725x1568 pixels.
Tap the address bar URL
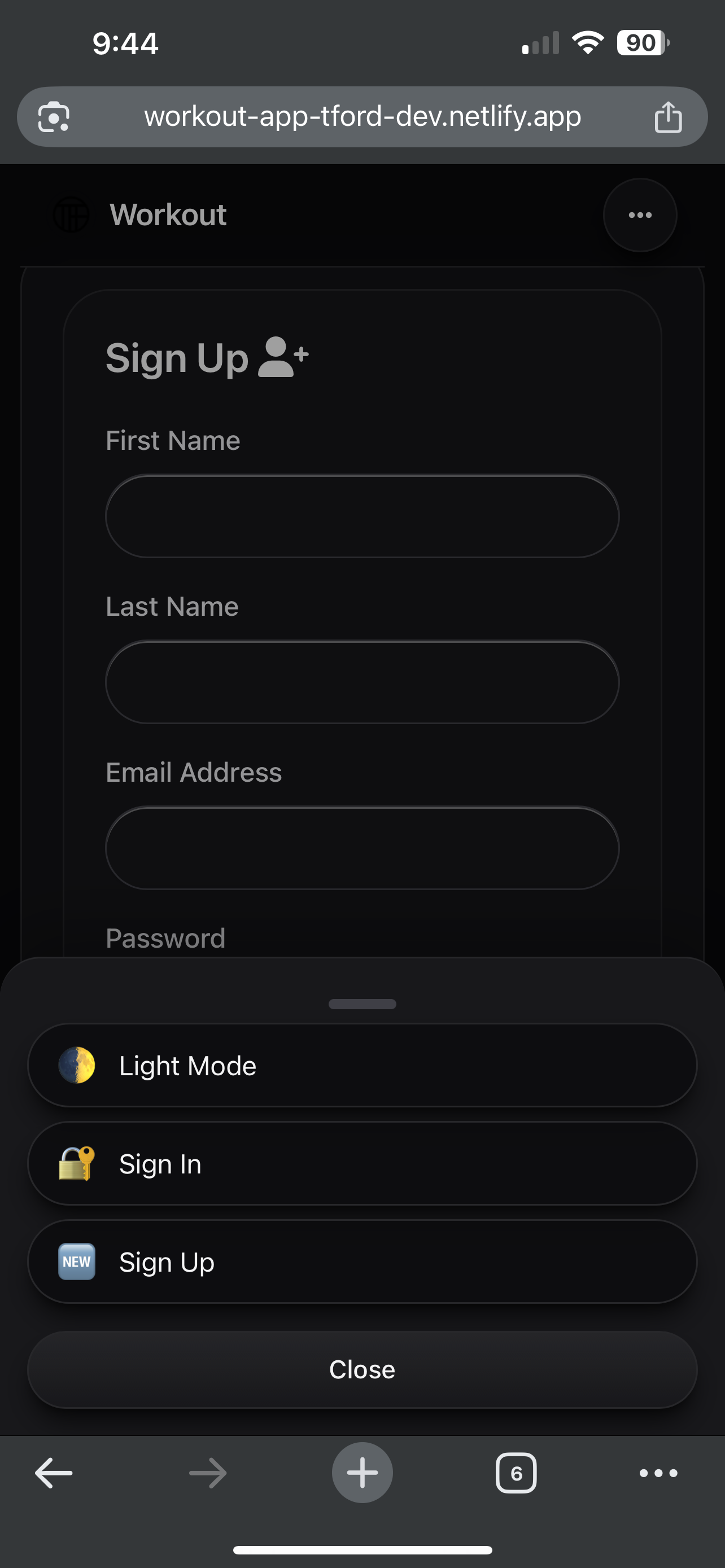362,117
